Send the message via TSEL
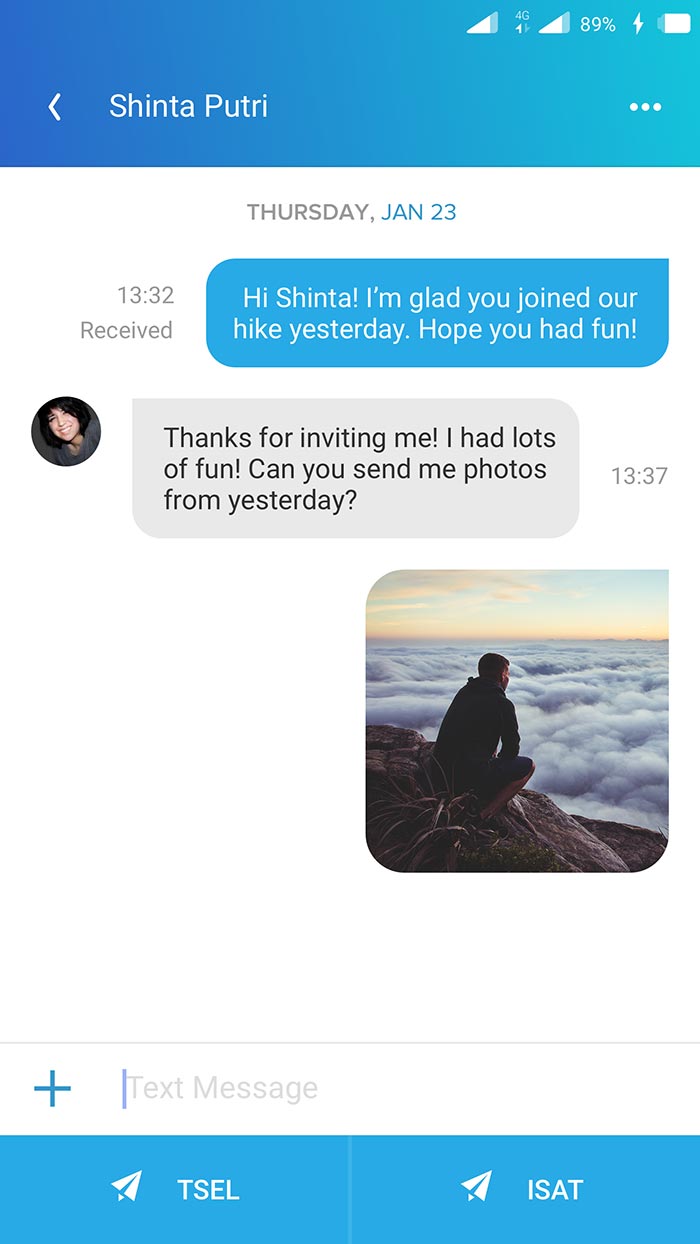The height and width of the screenshot is (1244, 700). click(175, 1189)
